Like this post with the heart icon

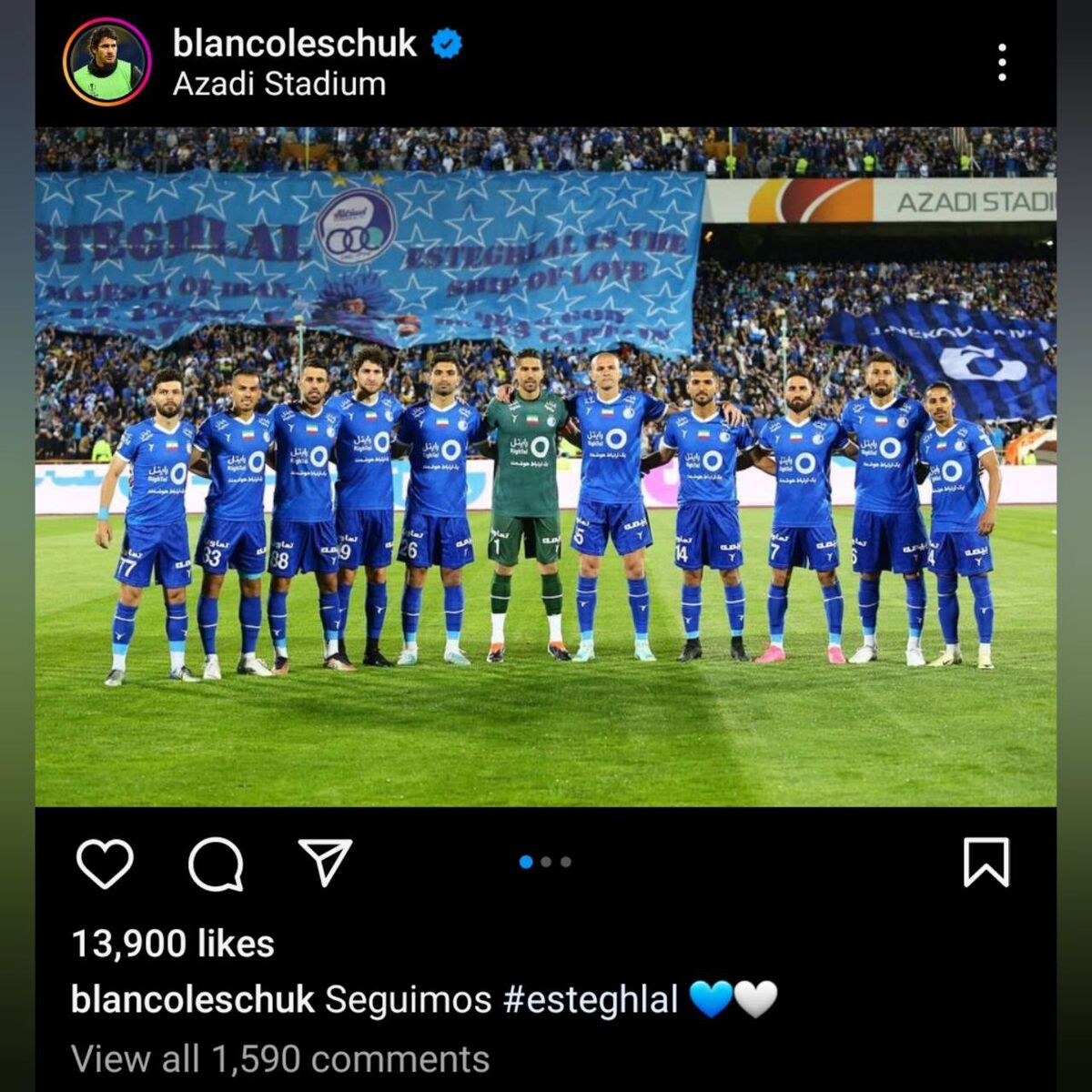105,863
